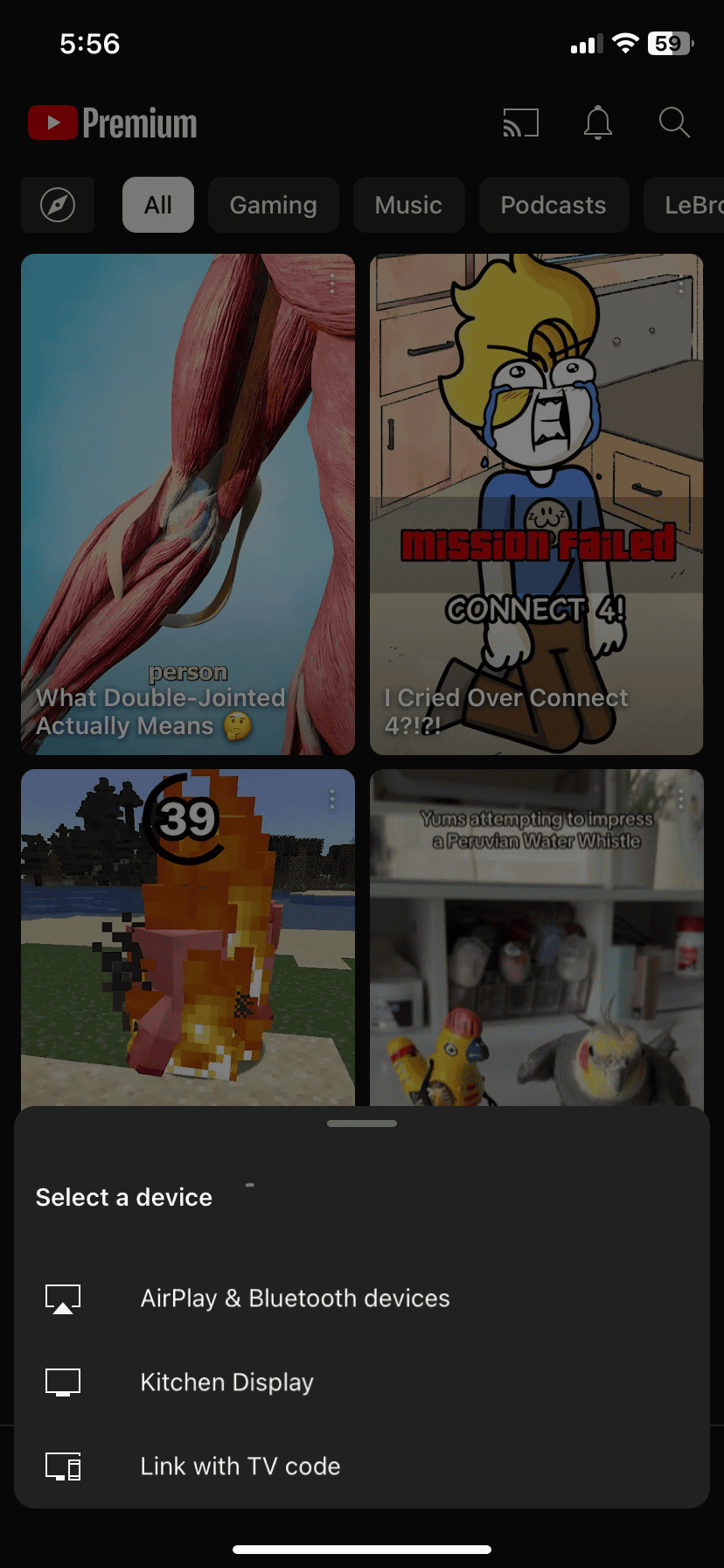The image size is (724, 1568).
Task: Open YouTube search
Action: click(x=674, y=123)
